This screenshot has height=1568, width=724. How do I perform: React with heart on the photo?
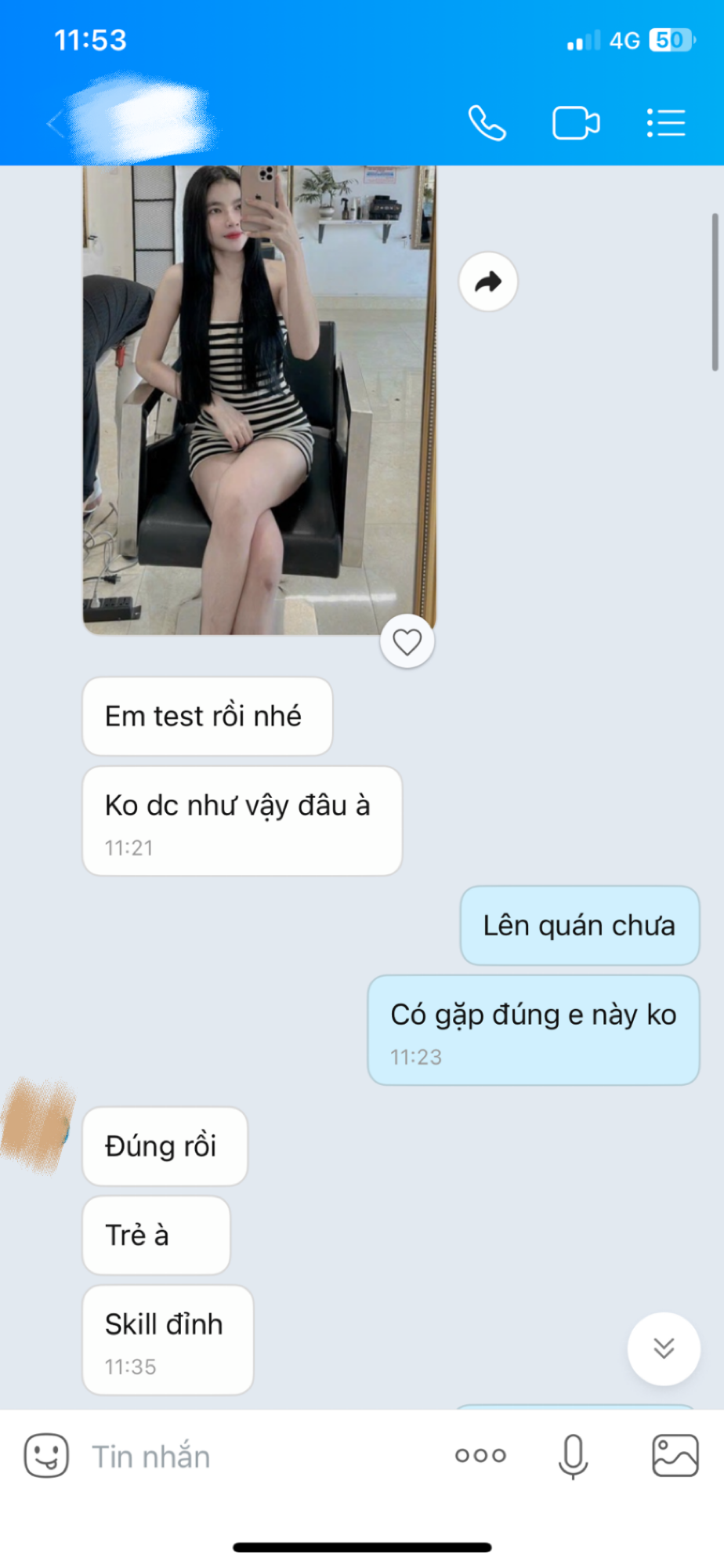click(x=407, y=642)
